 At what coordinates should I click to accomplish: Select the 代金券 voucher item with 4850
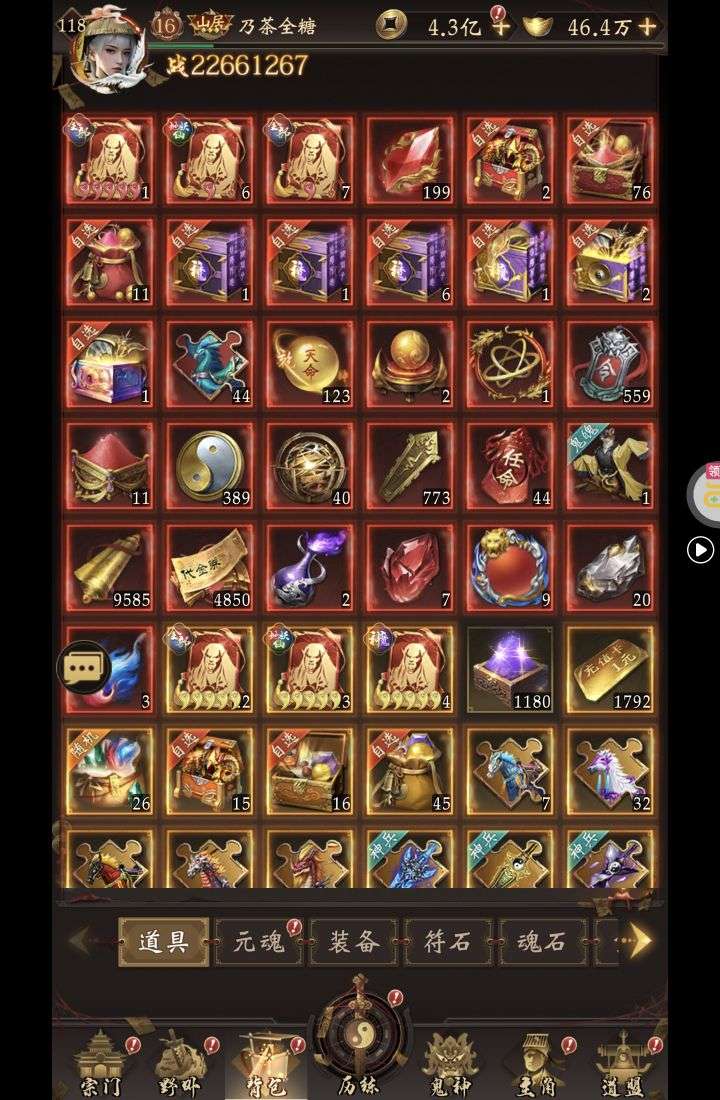pyautogui.click(x=209, y=567)
